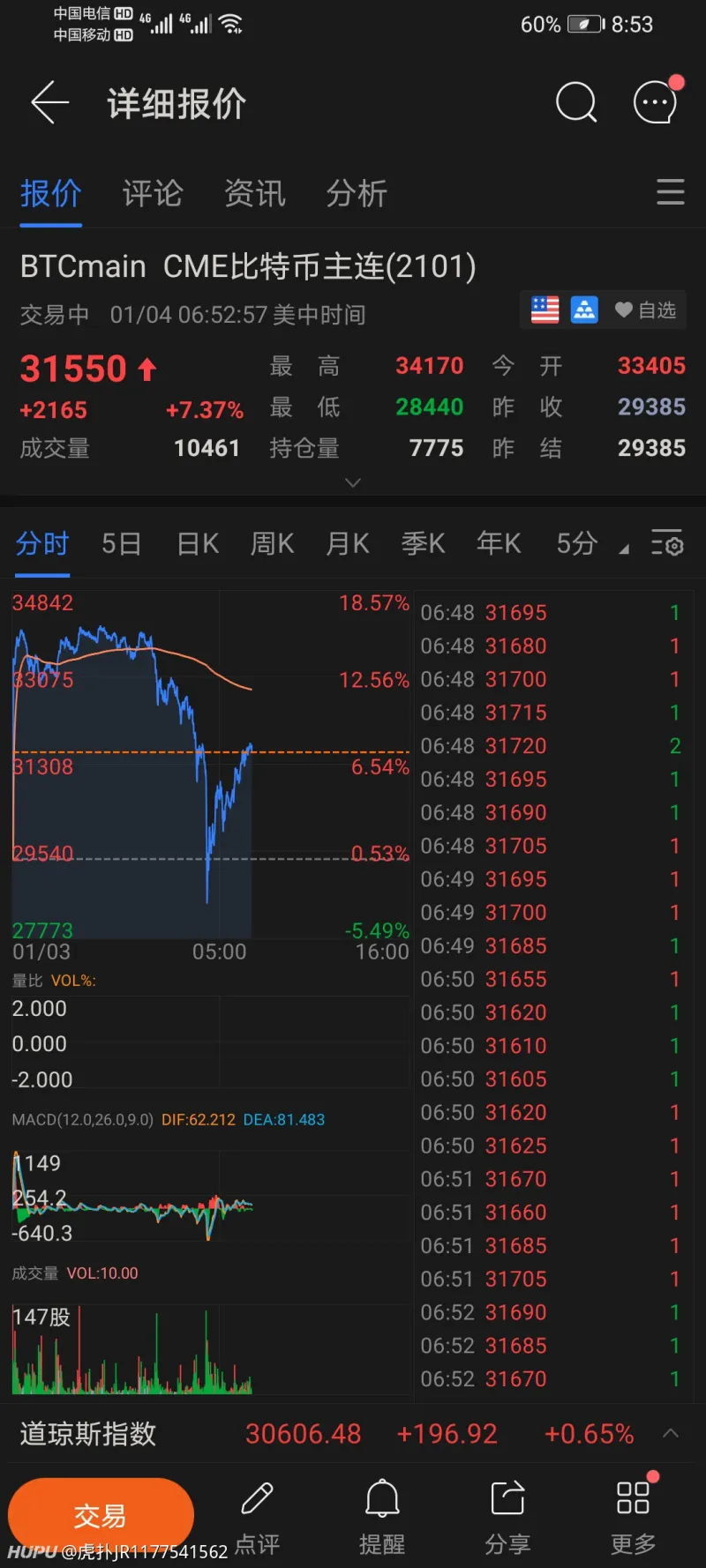The height and width of the screenshot is (1568, 706).
Task: Open the messages bubble icon
Action: point(655,102)
